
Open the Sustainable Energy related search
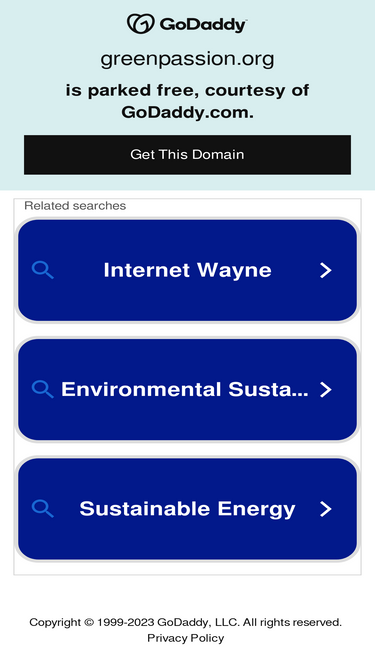pos(188,509)
